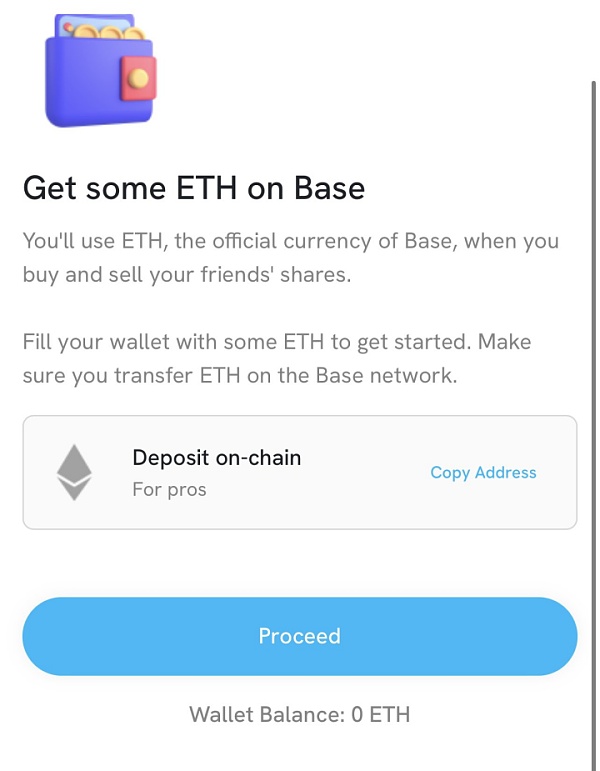
Task: Open the Deposit on-chain option
Action: click(217, 472)
